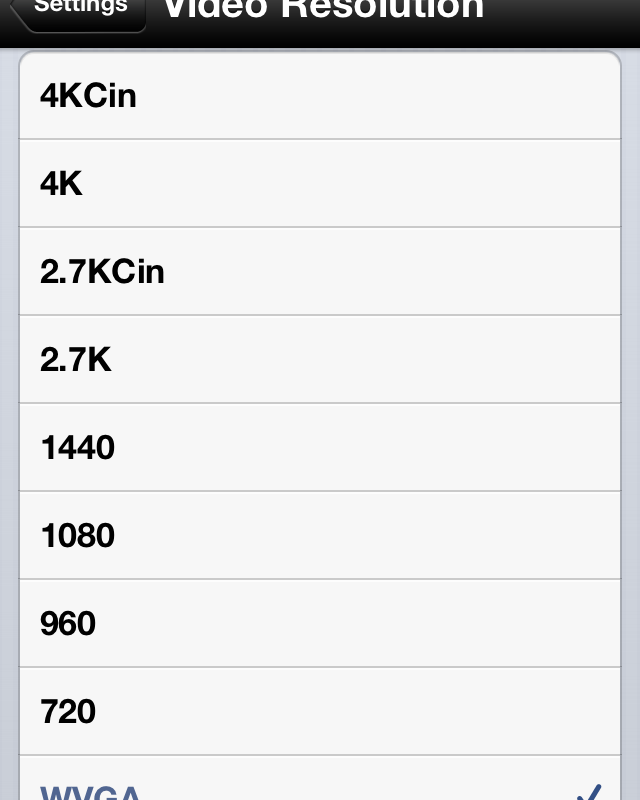640x800 pixels.
Task: Go back to Settings
Action: tap(82, 10)
